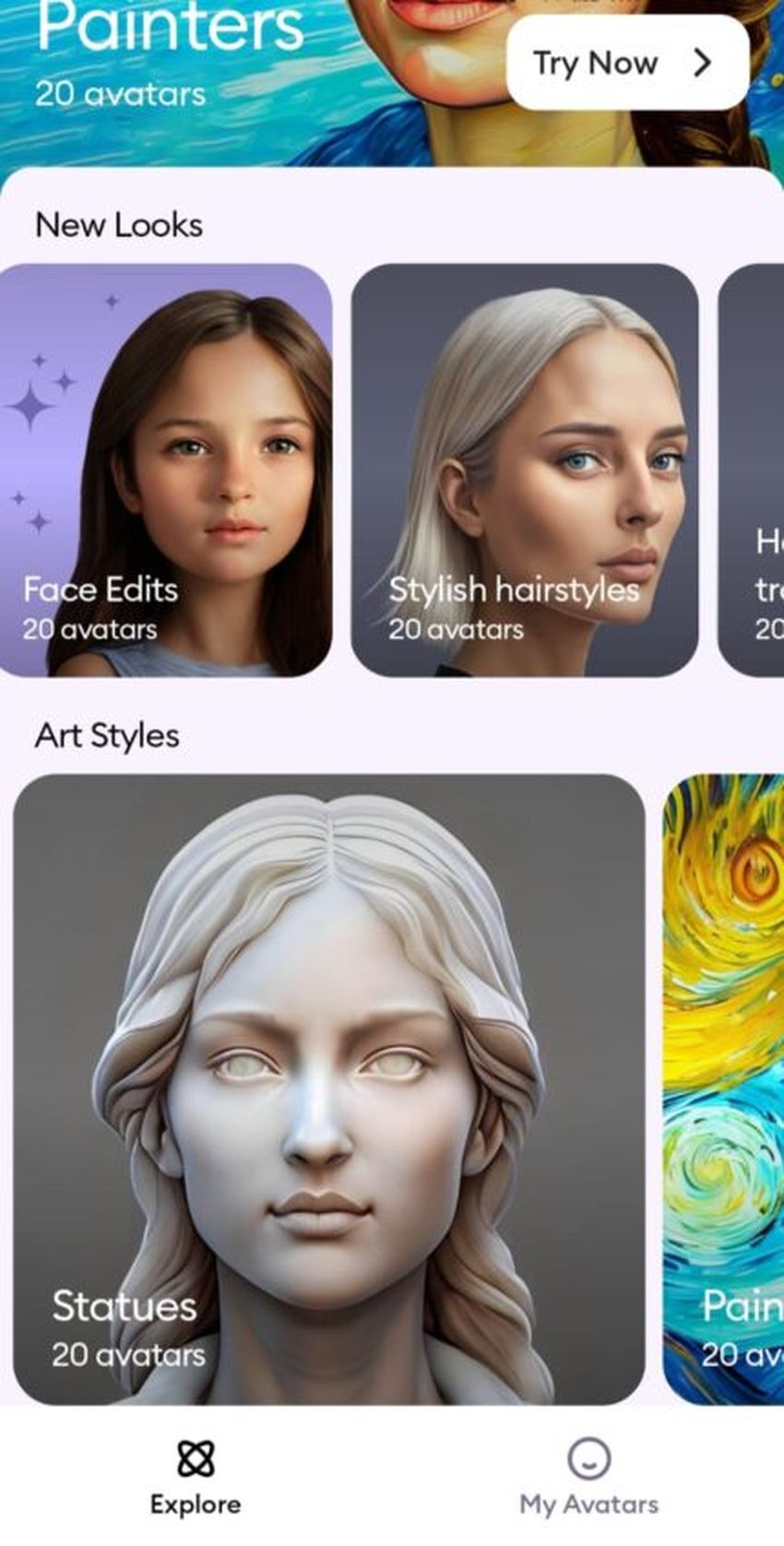Open the Face Edits avatar pack

tap(166, 470)
